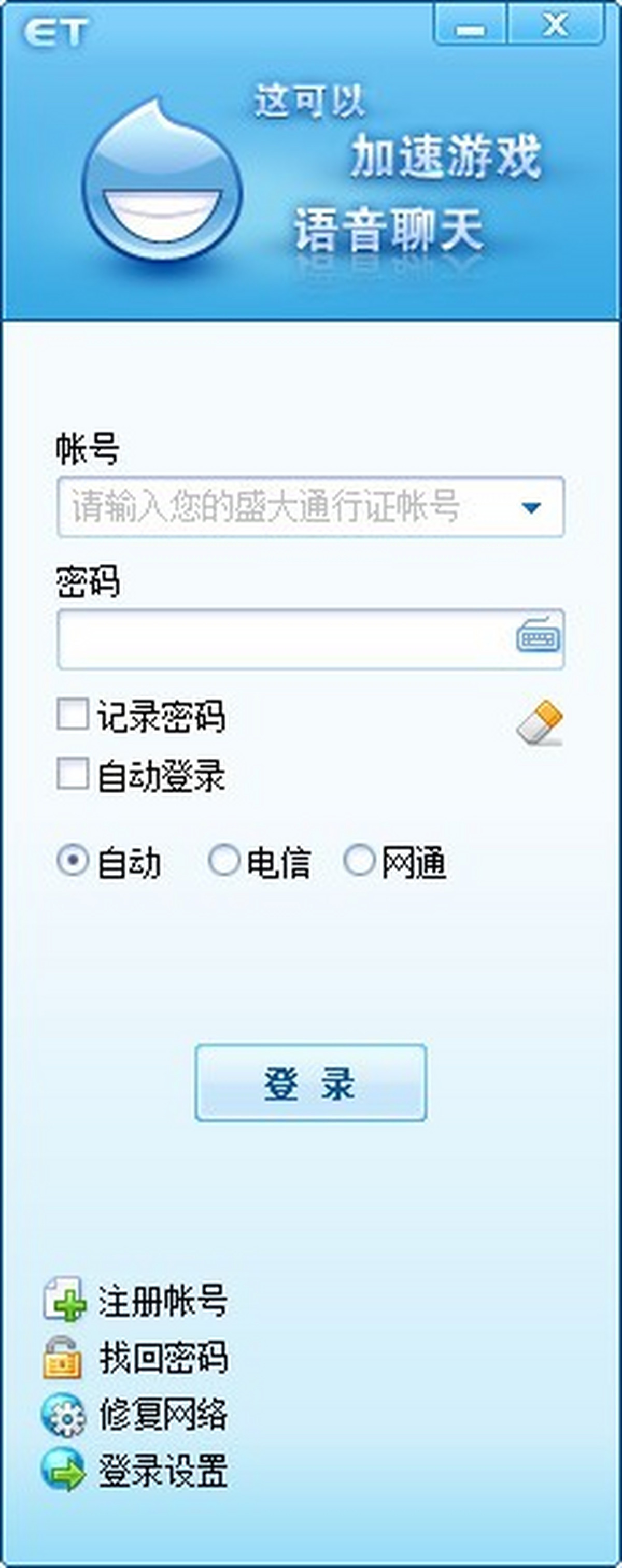Choose the 网通 radio option

(359, 861)
